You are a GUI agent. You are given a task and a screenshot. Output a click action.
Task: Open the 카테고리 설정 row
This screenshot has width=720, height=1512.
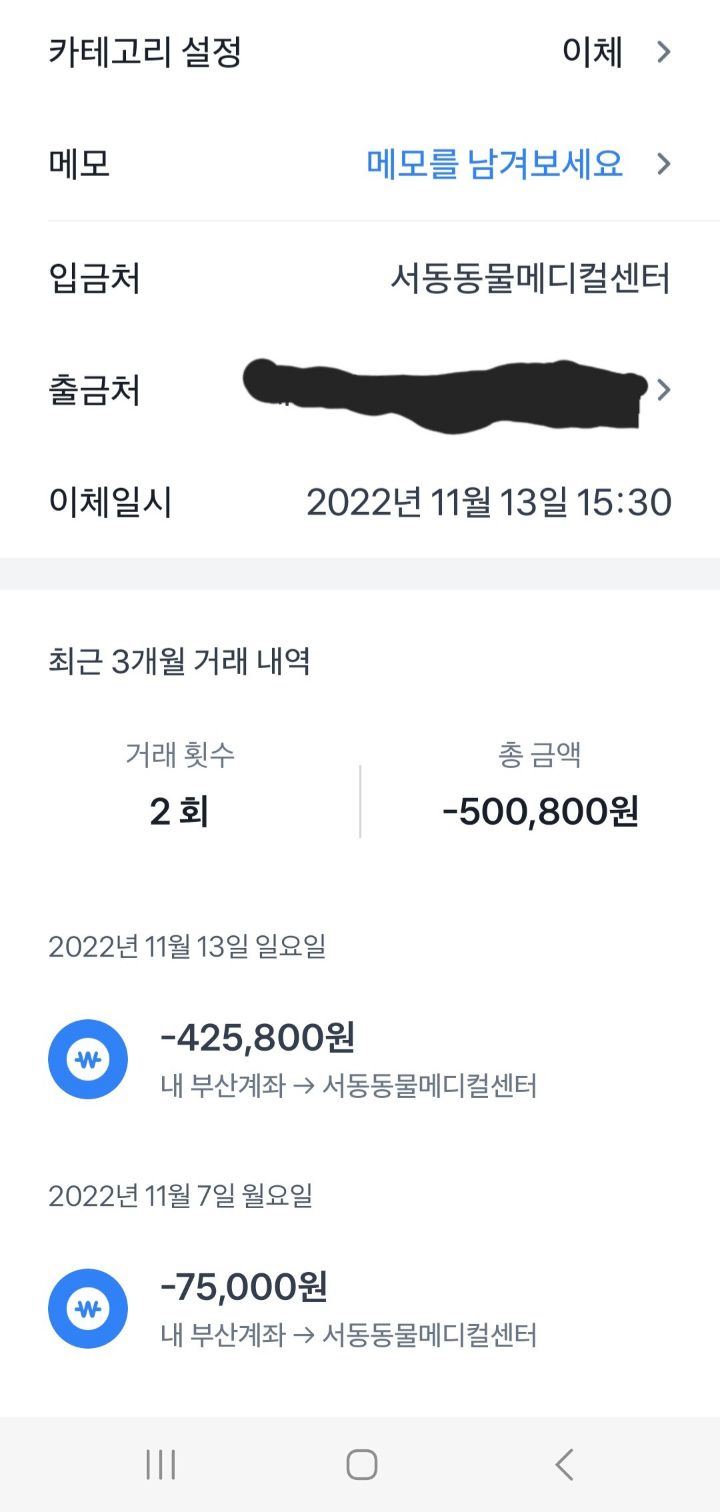360,52
